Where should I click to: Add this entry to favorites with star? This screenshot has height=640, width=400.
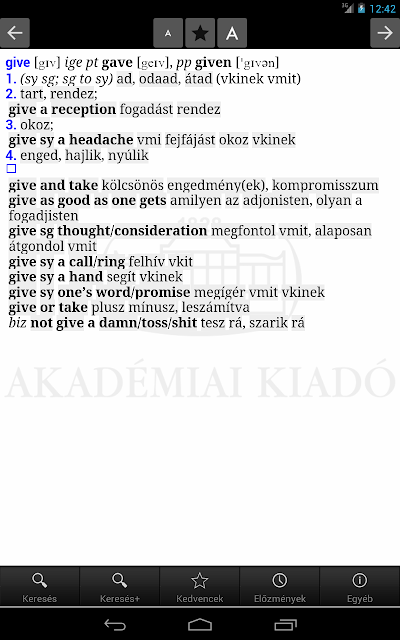click(x=200, y=33)
